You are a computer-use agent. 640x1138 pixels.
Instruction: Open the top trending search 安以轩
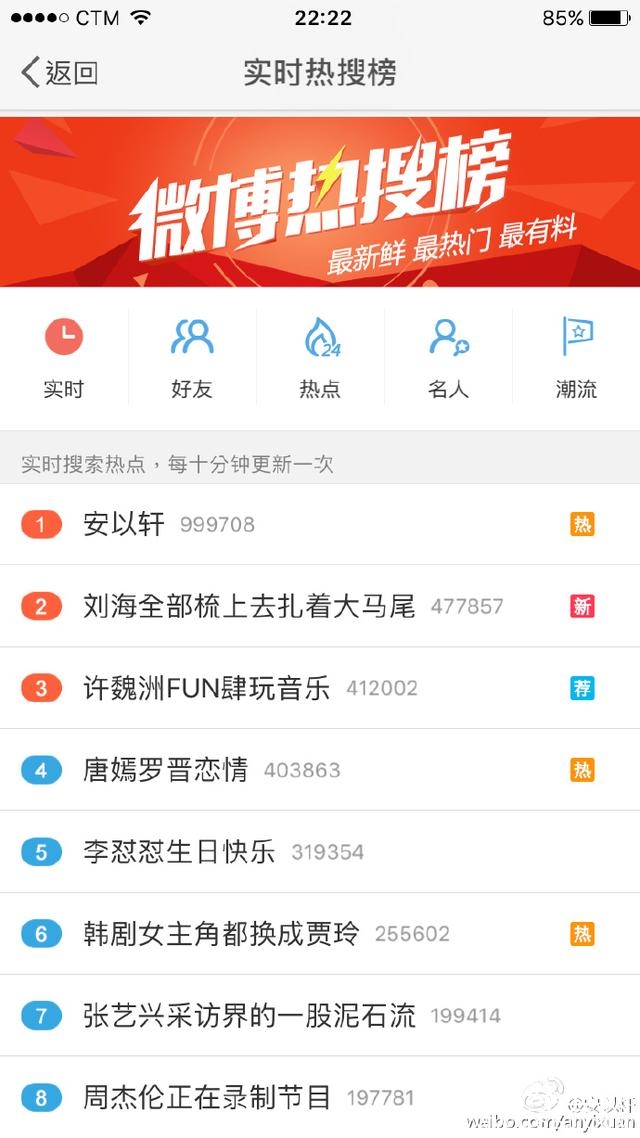pos(124,524)
